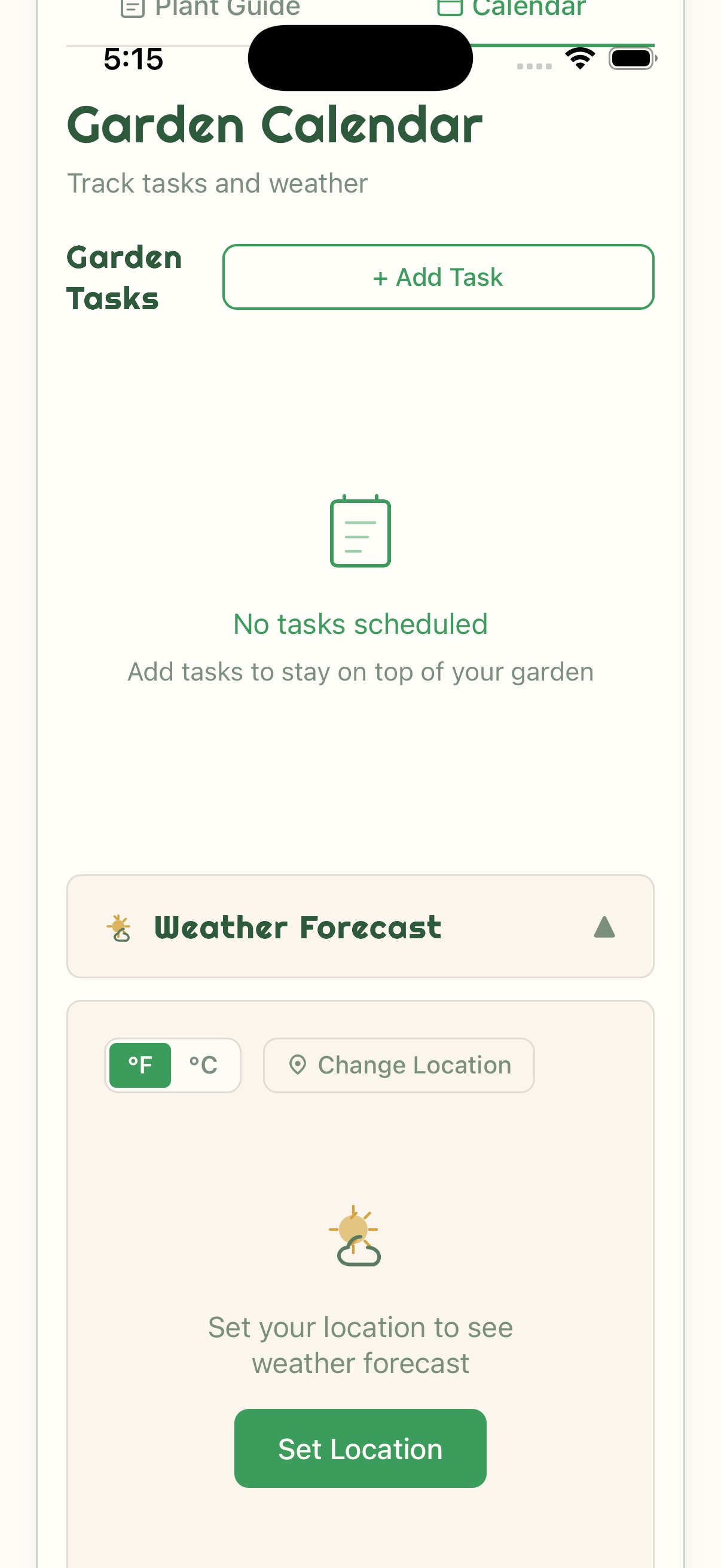Toggle the temperature unit selector
The width and height of the screenshot is (721, 1568).
(x=173, y=1064)
